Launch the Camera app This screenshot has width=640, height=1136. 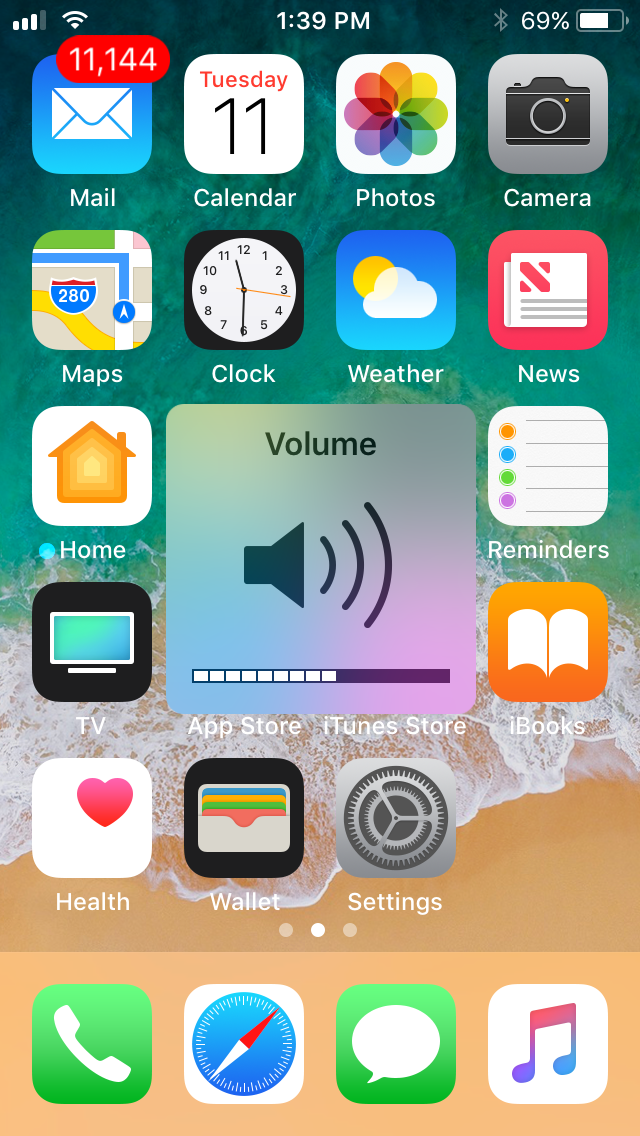[x=548, y=115]
